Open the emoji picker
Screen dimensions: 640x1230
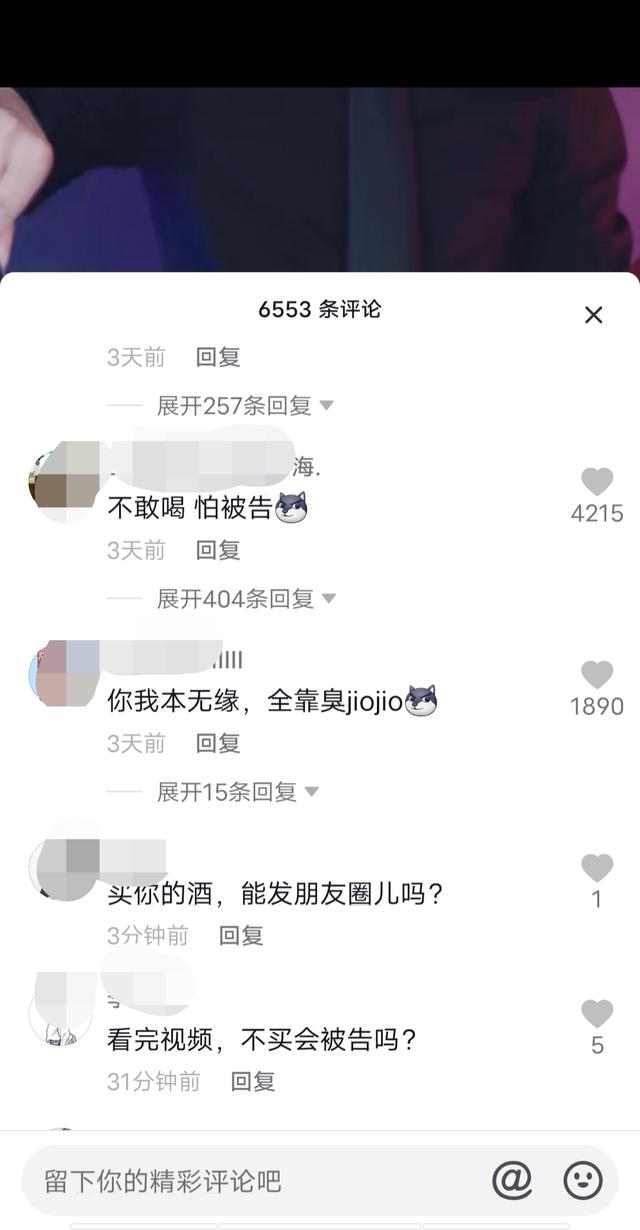(x=583, y=1181)
